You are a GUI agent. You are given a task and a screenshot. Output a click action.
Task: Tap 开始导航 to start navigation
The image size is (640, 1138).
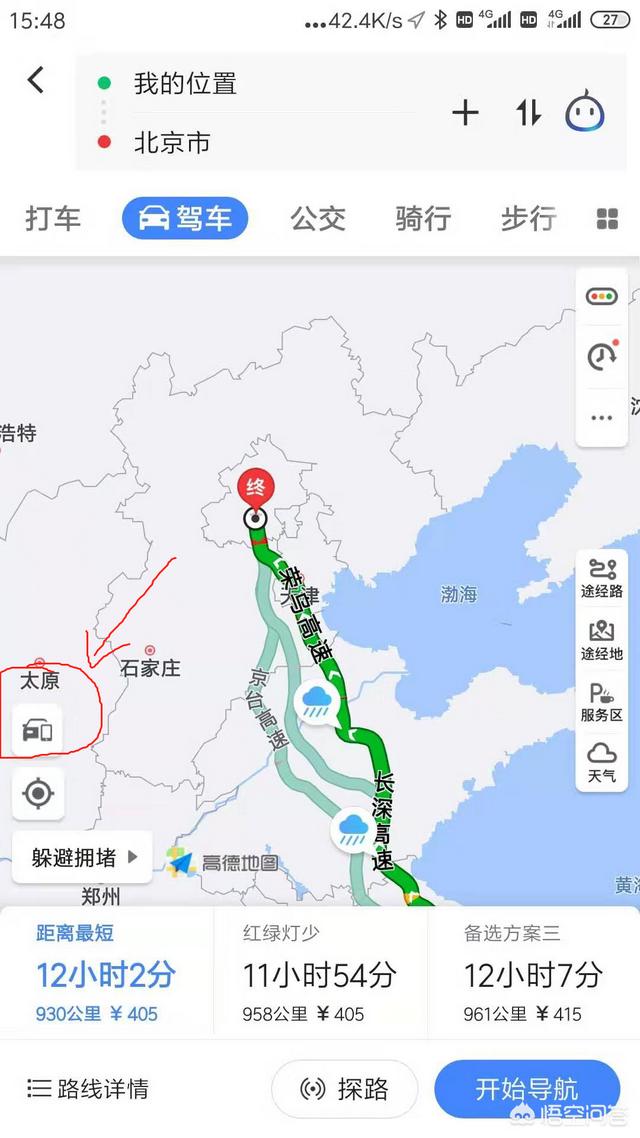(x=528, y=1089)
